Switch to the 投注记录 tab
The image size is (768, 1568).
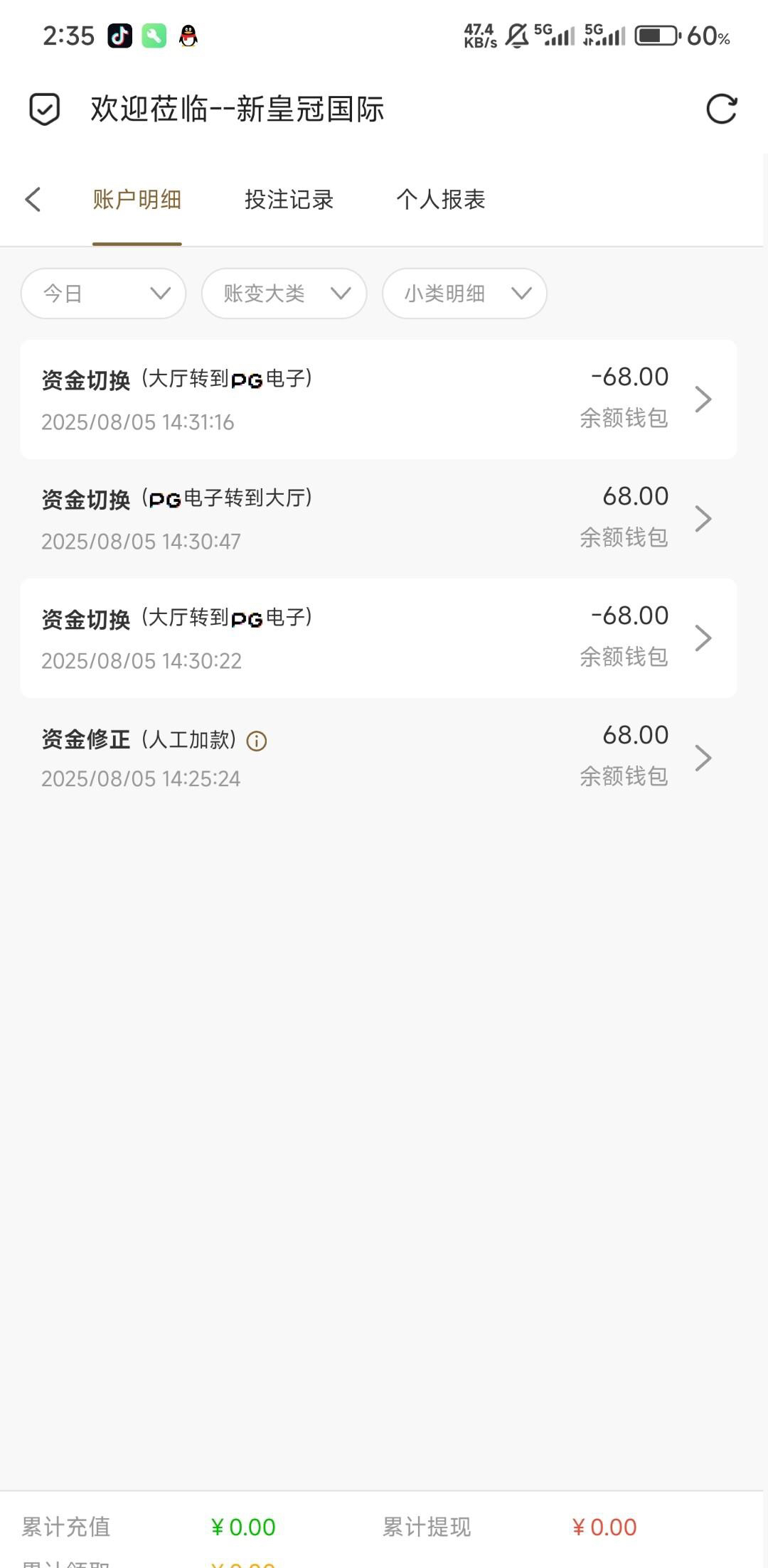pyautogui.click(x=289, y=200)
